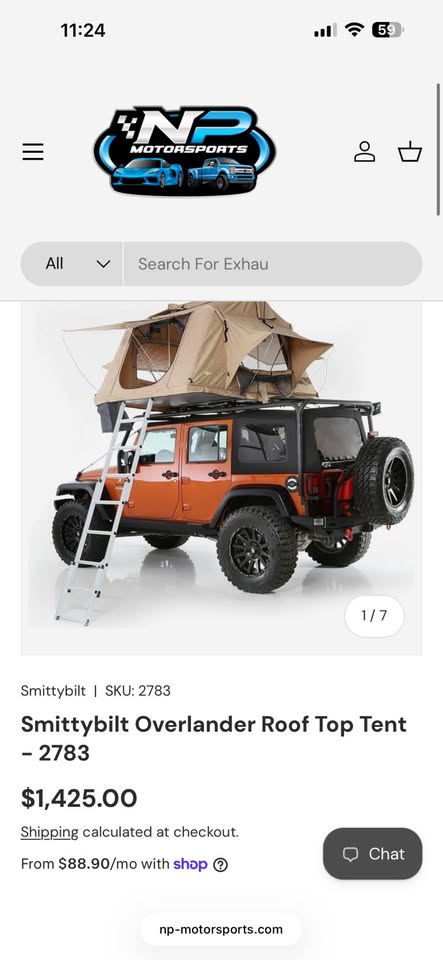Start a Chat conversation
Screen dimensions: 443x960
pyautogui.click(x=373, y=854)
